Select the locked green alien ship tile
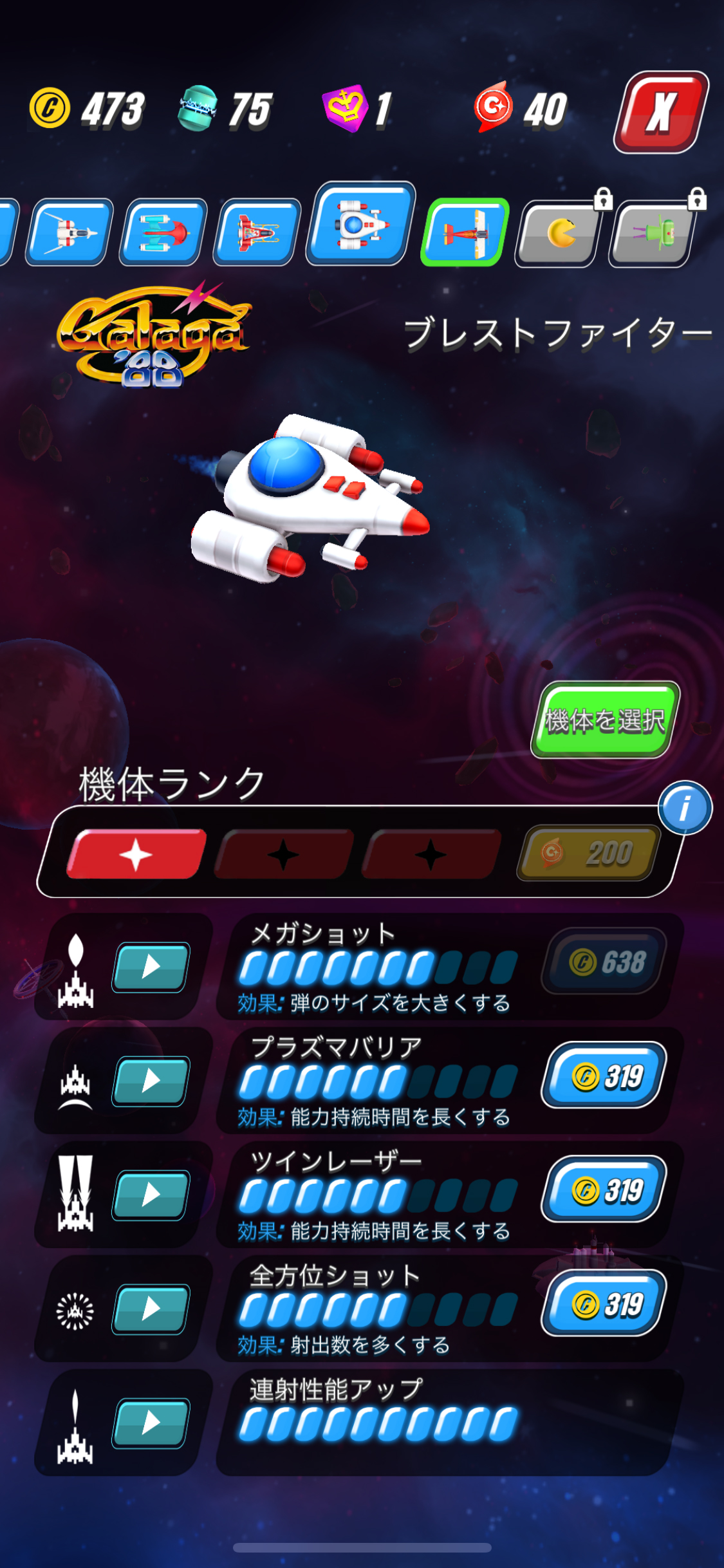This screenshot has width=724, height=1568. click(653, 232)
